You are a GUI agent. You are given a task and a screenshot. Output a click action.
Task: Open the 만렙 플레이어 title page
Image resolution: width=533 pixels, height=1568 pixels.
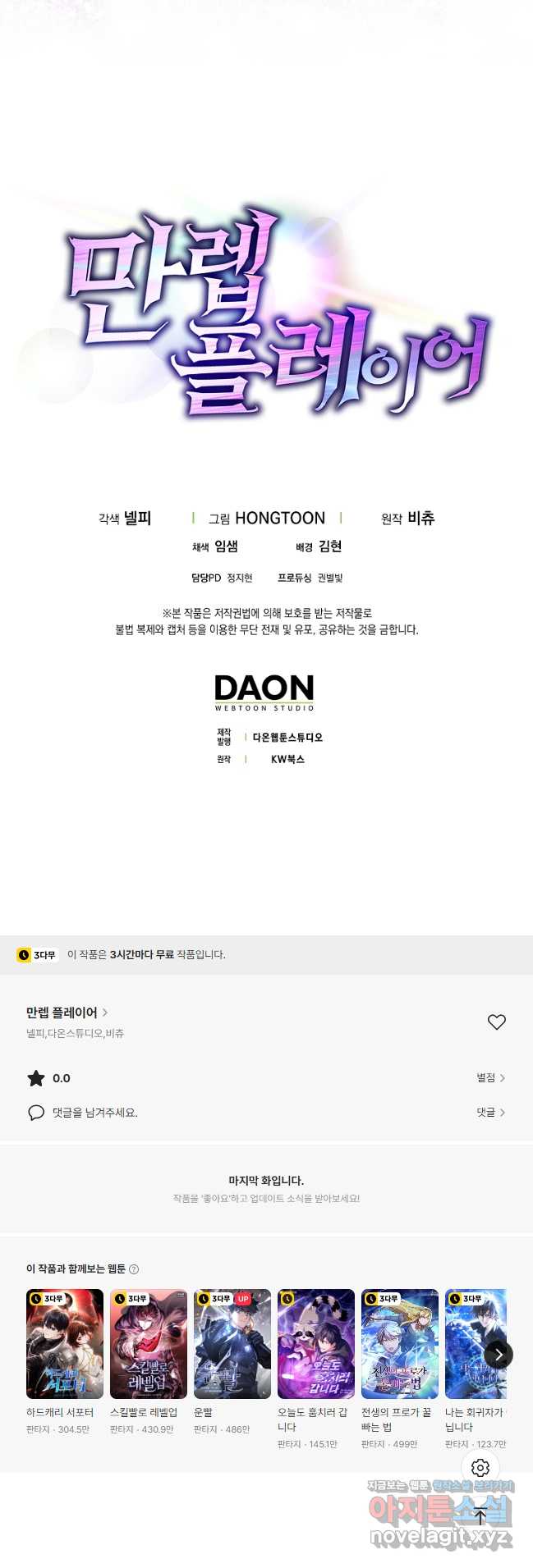pyautogui.click(x=66, y=1013)
